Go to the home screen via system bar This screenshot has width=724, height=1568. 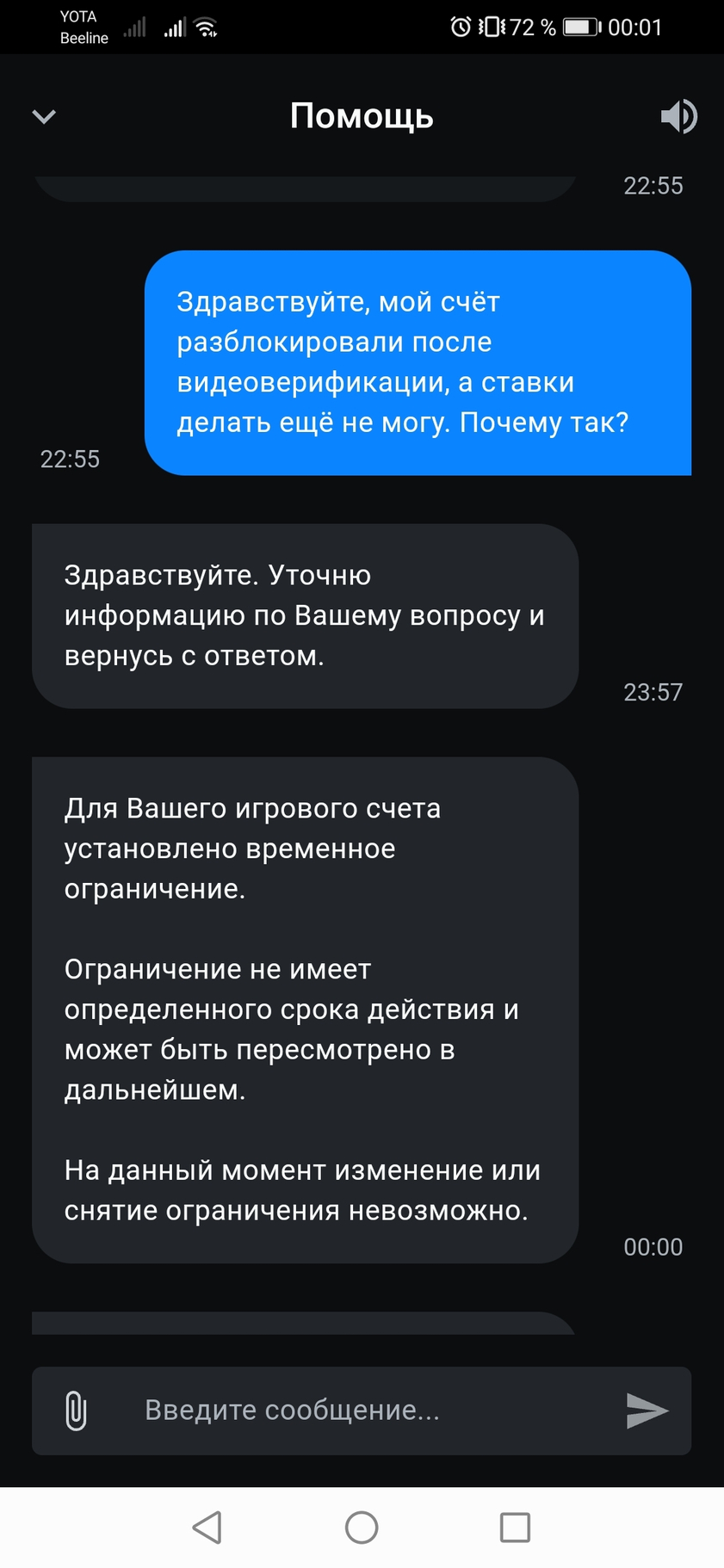(362, 1527)
